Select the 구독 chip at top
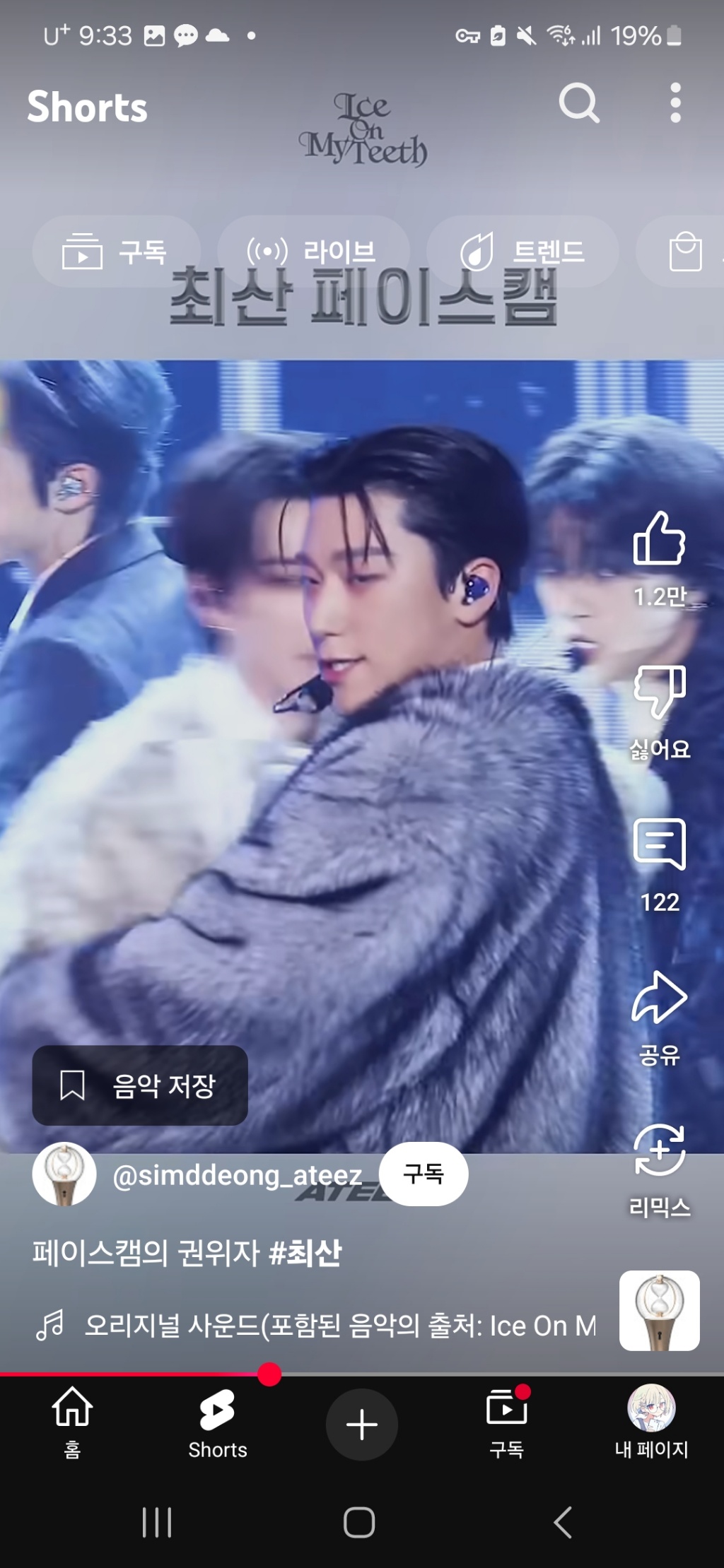 pyautogui.click(x=116, y=252)
